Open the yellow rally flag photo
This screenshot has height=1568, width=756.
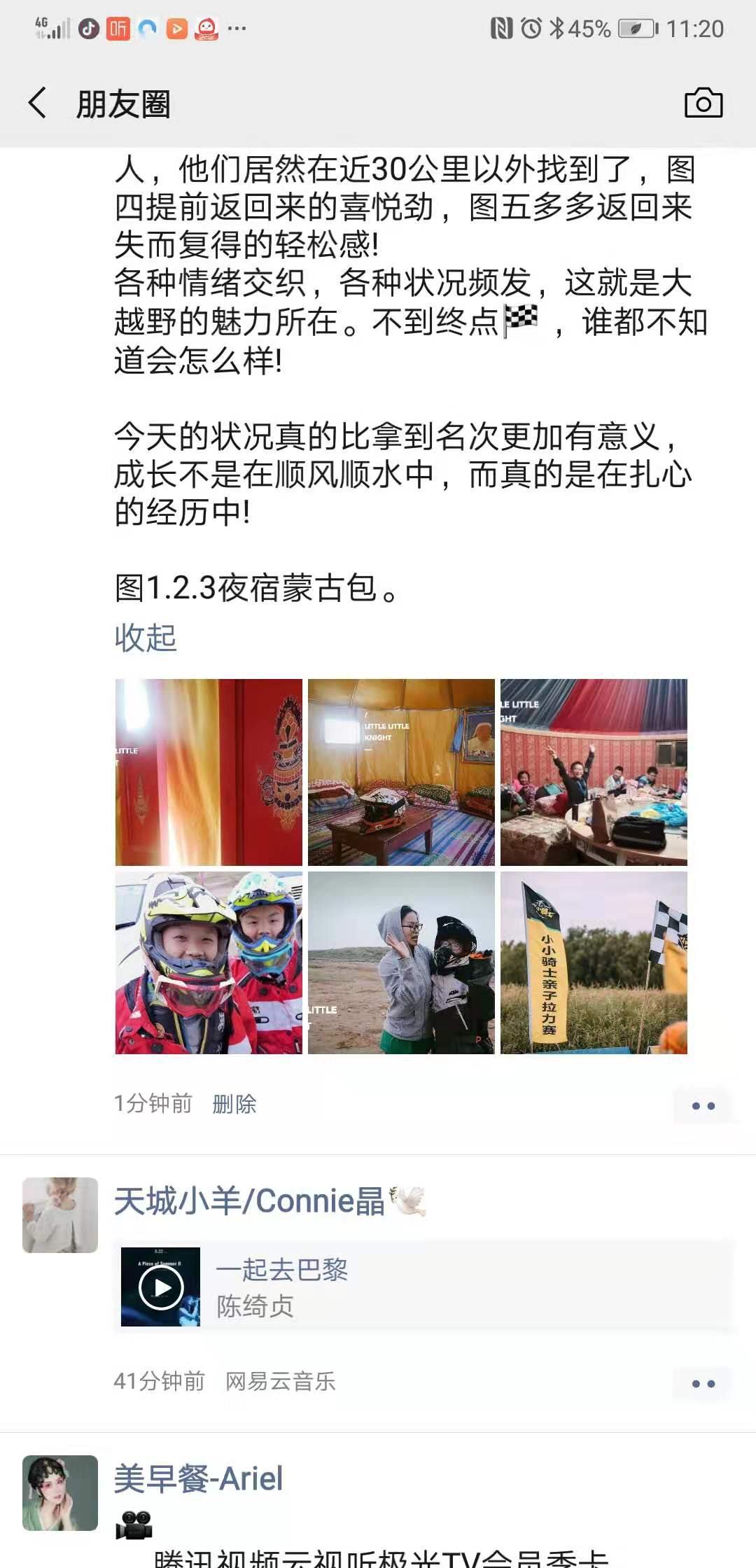point(594,962)
